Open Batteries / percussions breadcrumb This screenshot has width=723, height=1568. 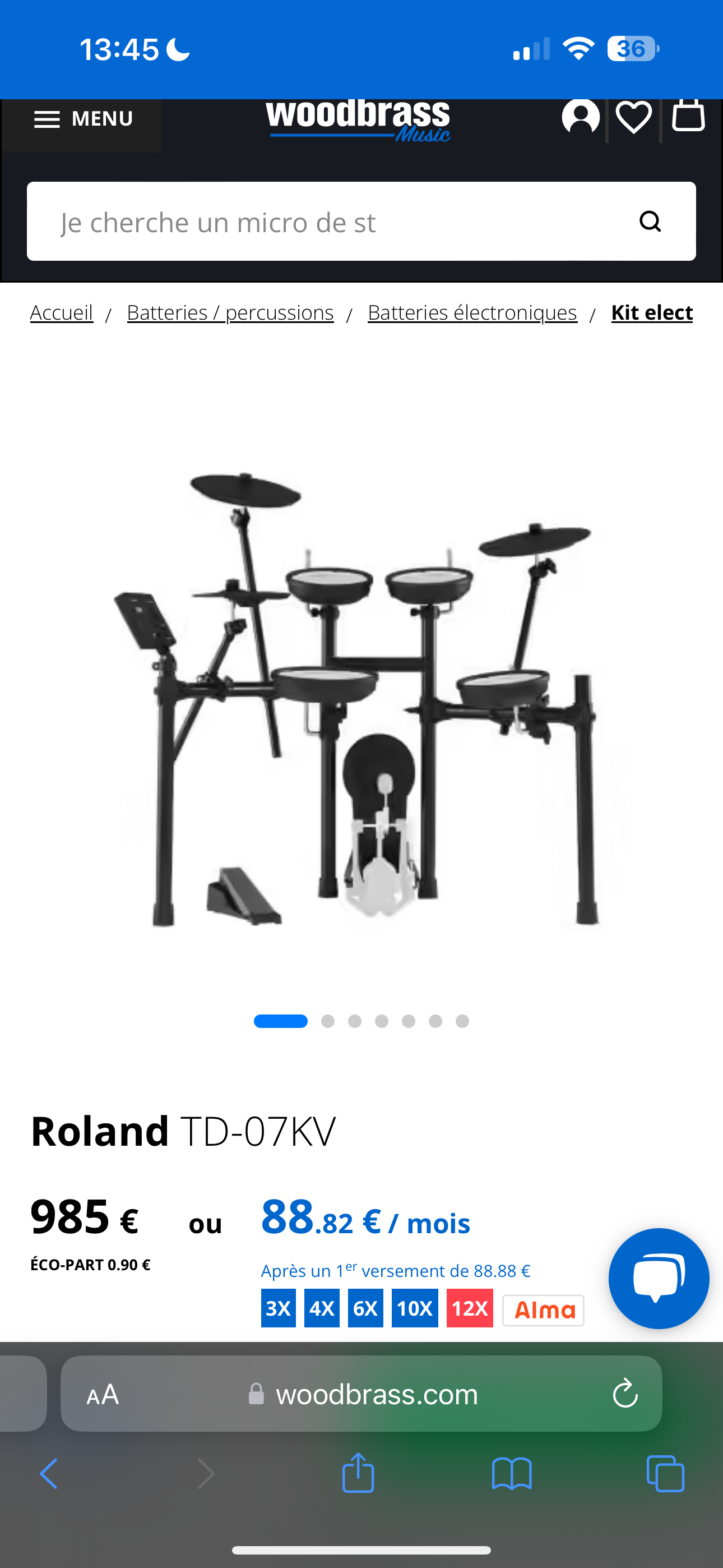coord(230,312)
